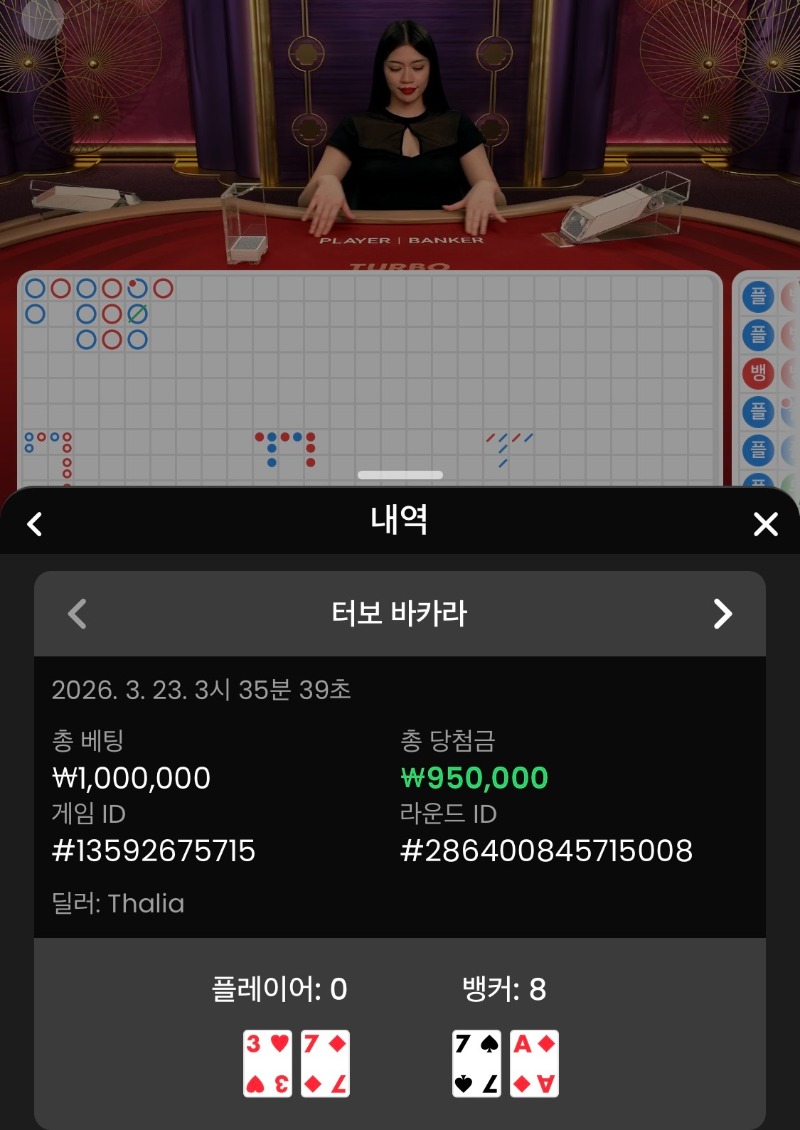This screenshot has width=800, height=1130.
Task: Close the 내역 history panel
Action: (x=765, y=523)
